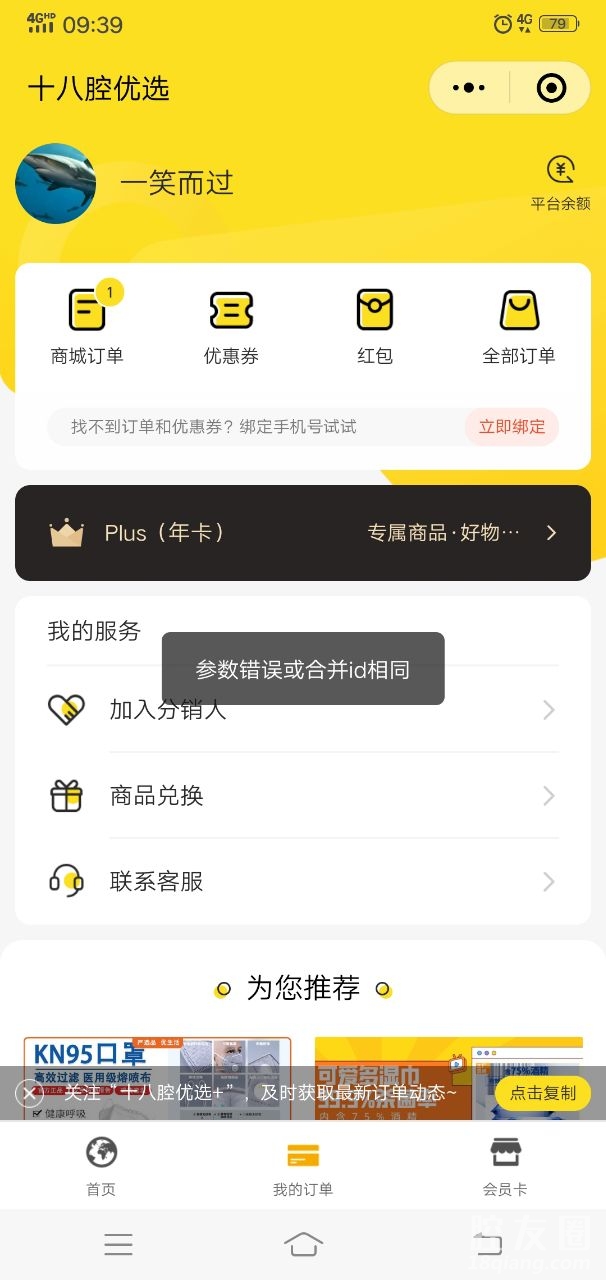Image resolution: width=606 pixels, height=1280 pixels.
Task: Switch to the 首页 tab
Action: pos(101,1166)
